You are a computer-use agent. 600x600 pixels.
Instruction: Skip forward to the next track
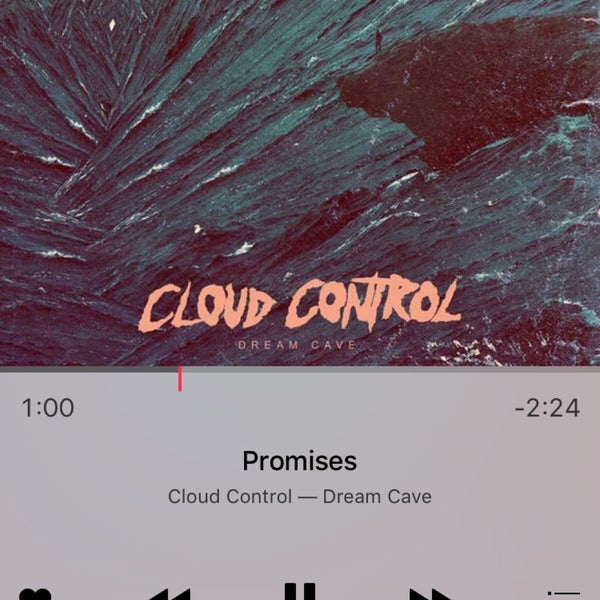[431, 594]
